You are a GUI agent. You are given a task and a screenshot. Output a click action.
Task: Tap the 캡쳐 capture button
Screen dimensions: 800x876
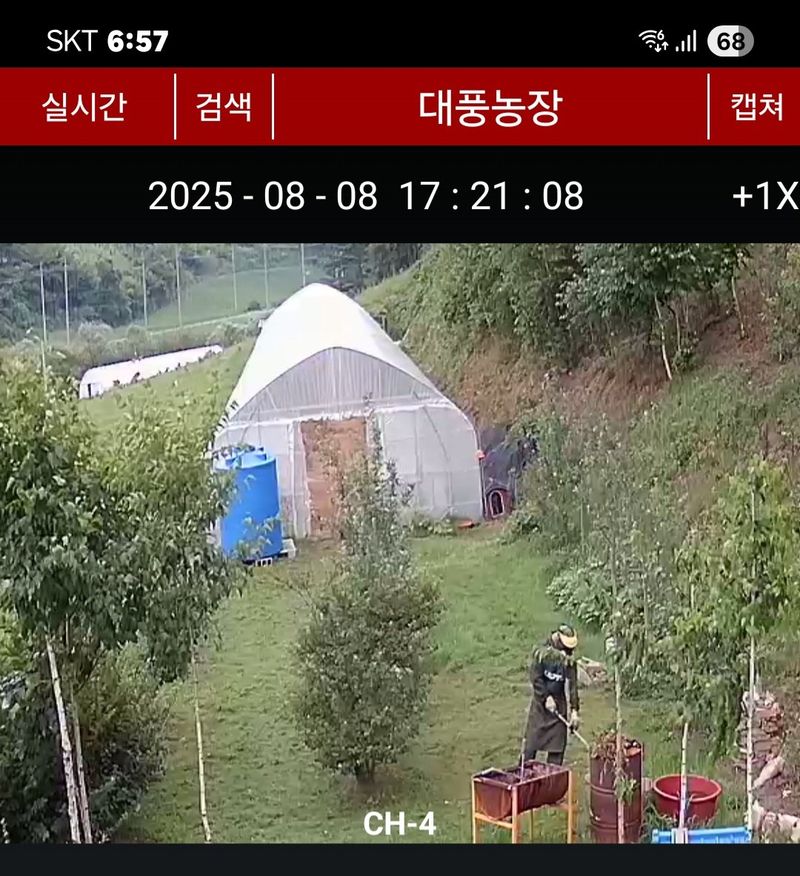point(757,106)
